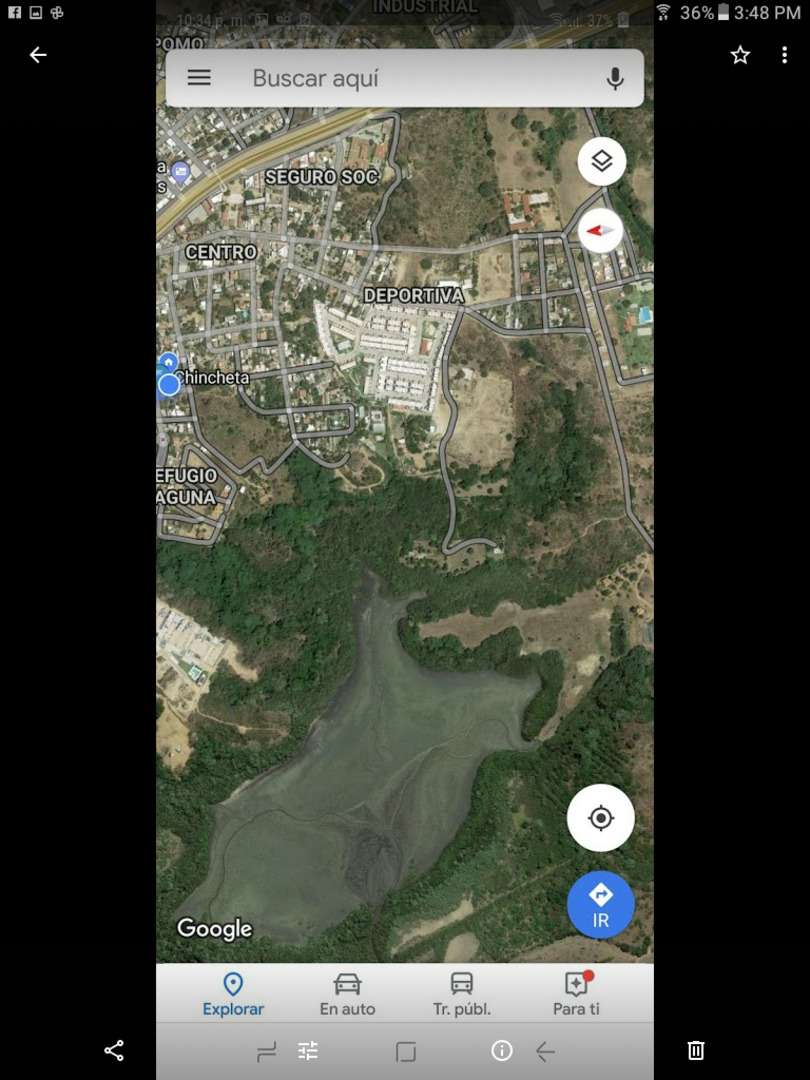The image size is (810, 1080).
Task: Mark this picture as favorite
Action: (740, 55)
